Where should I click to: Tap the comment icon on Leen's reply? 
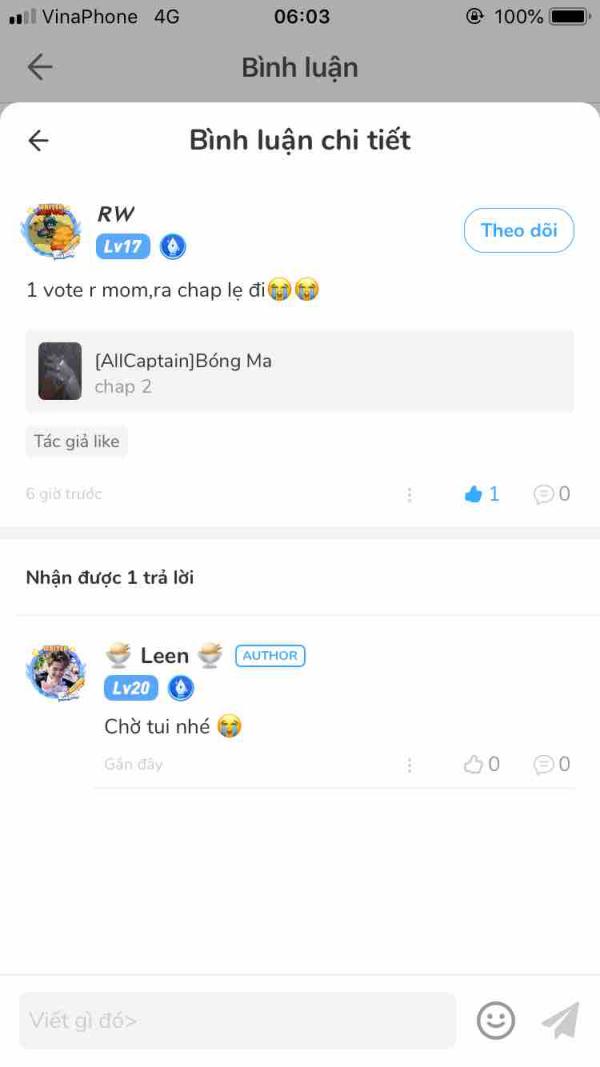click(x=552, y=764)
